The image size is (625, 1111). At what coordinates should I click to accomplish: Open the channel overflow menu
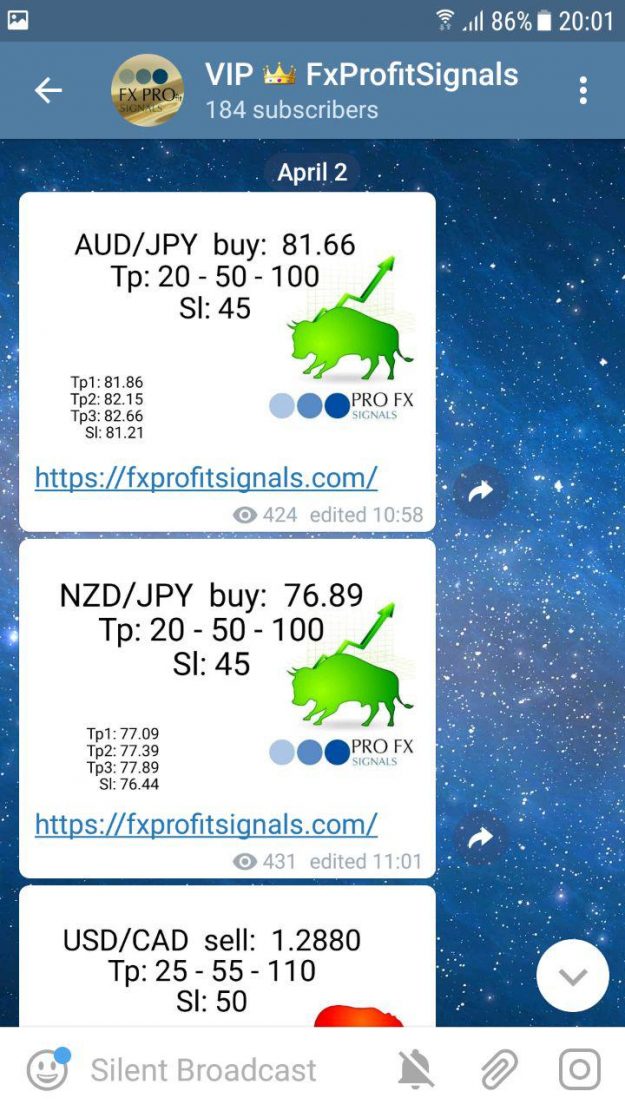pos(583,91)
